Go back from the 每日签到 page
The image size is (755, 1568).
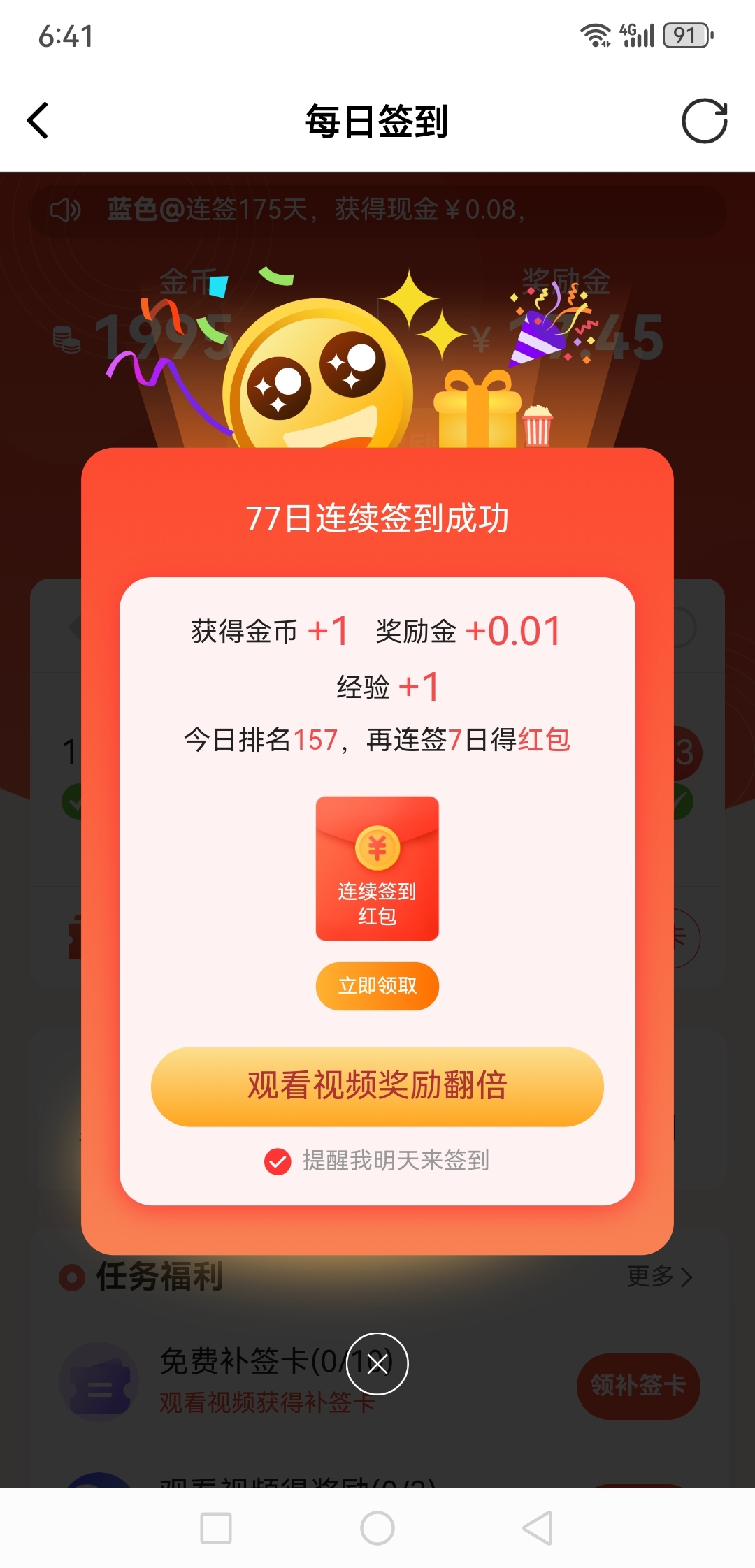click(x=38, y=121)
